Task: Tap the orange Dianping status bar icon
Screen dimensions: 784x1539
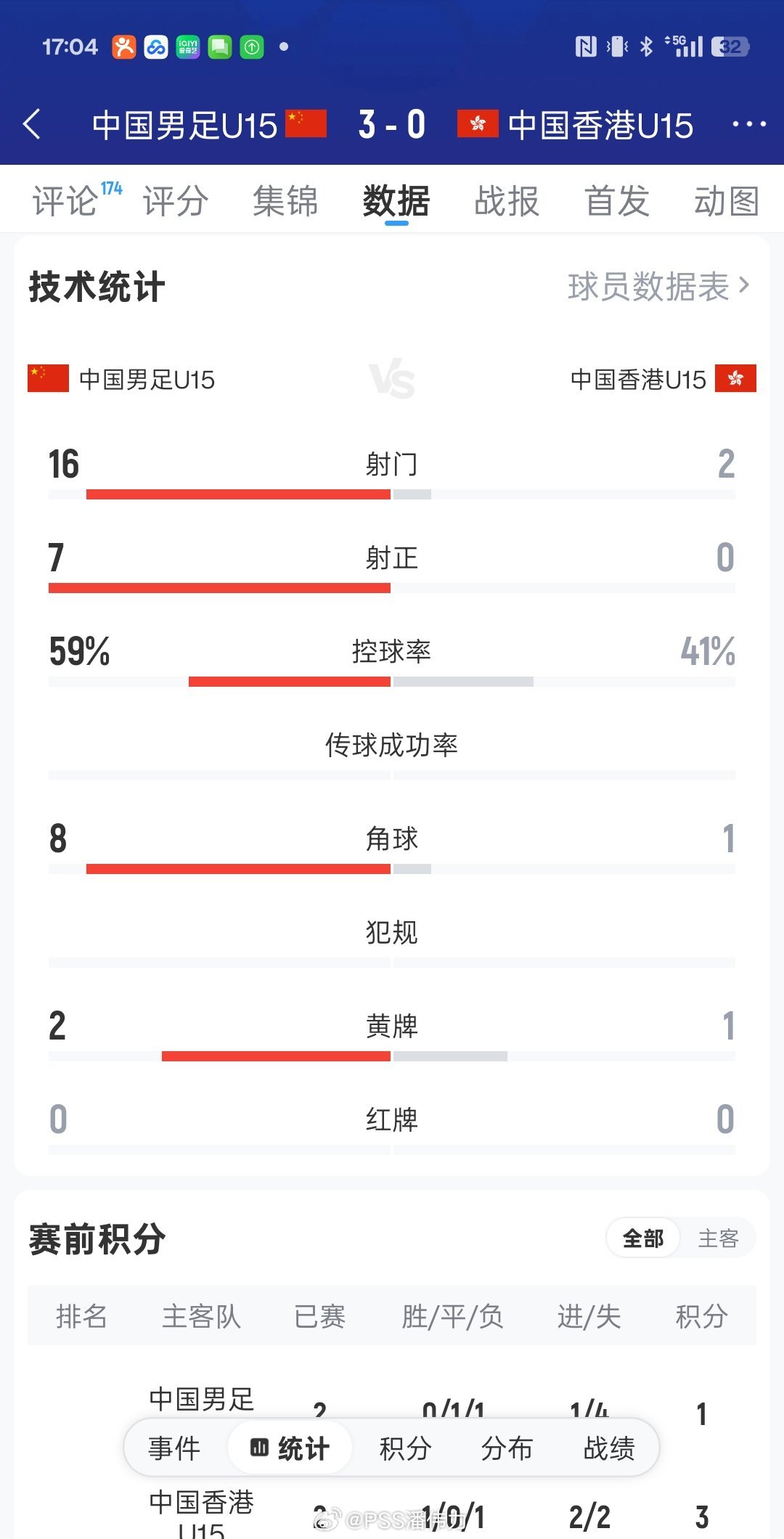Action: (x=125, y=46)
